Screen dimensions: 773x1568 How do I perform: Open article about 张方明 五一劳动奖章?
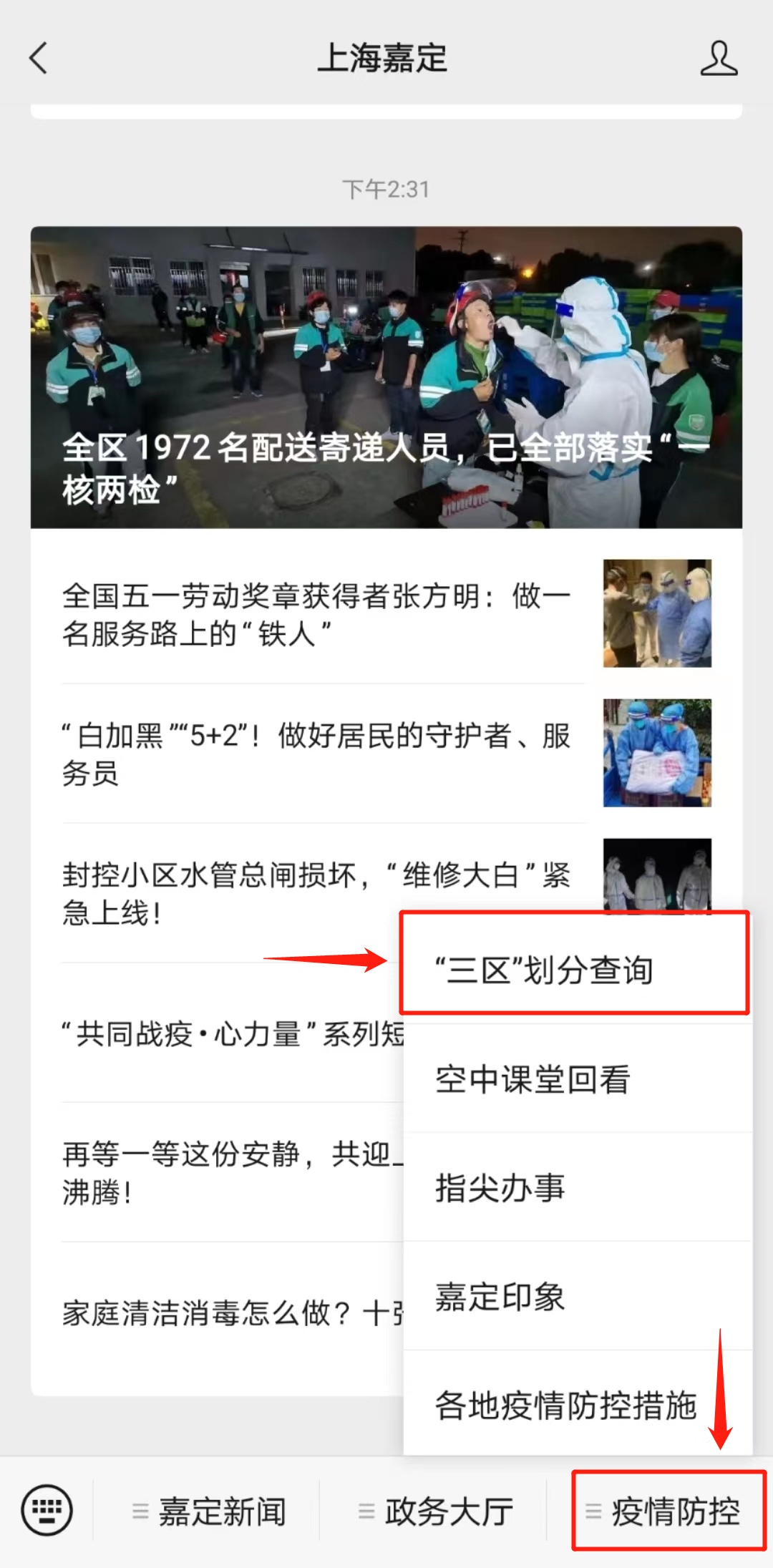pyautogui.click(x=315, y=614)
